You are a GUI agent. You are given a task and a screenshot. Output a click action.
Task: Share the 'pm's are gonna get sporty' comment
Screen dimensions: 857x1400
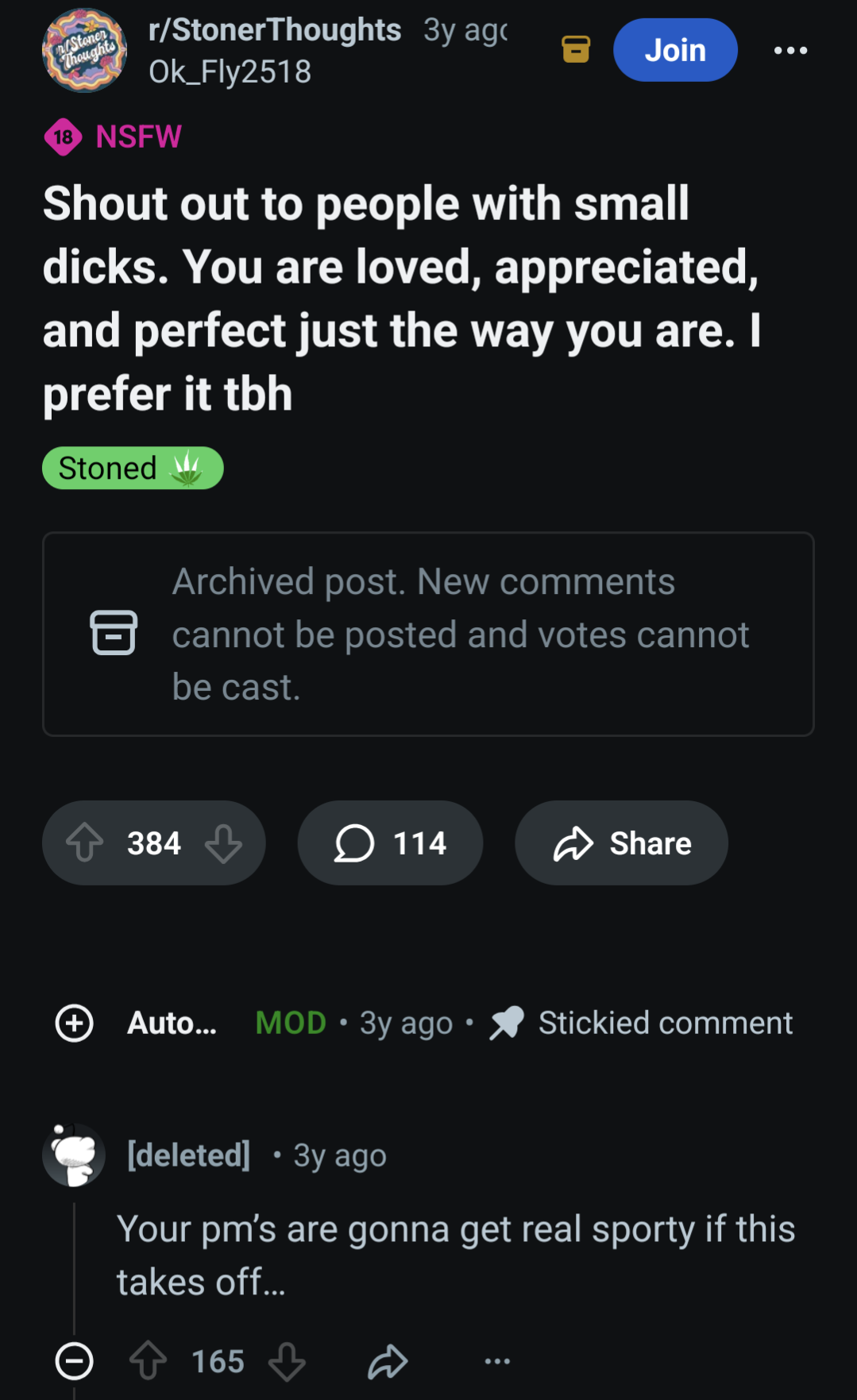388,1361
